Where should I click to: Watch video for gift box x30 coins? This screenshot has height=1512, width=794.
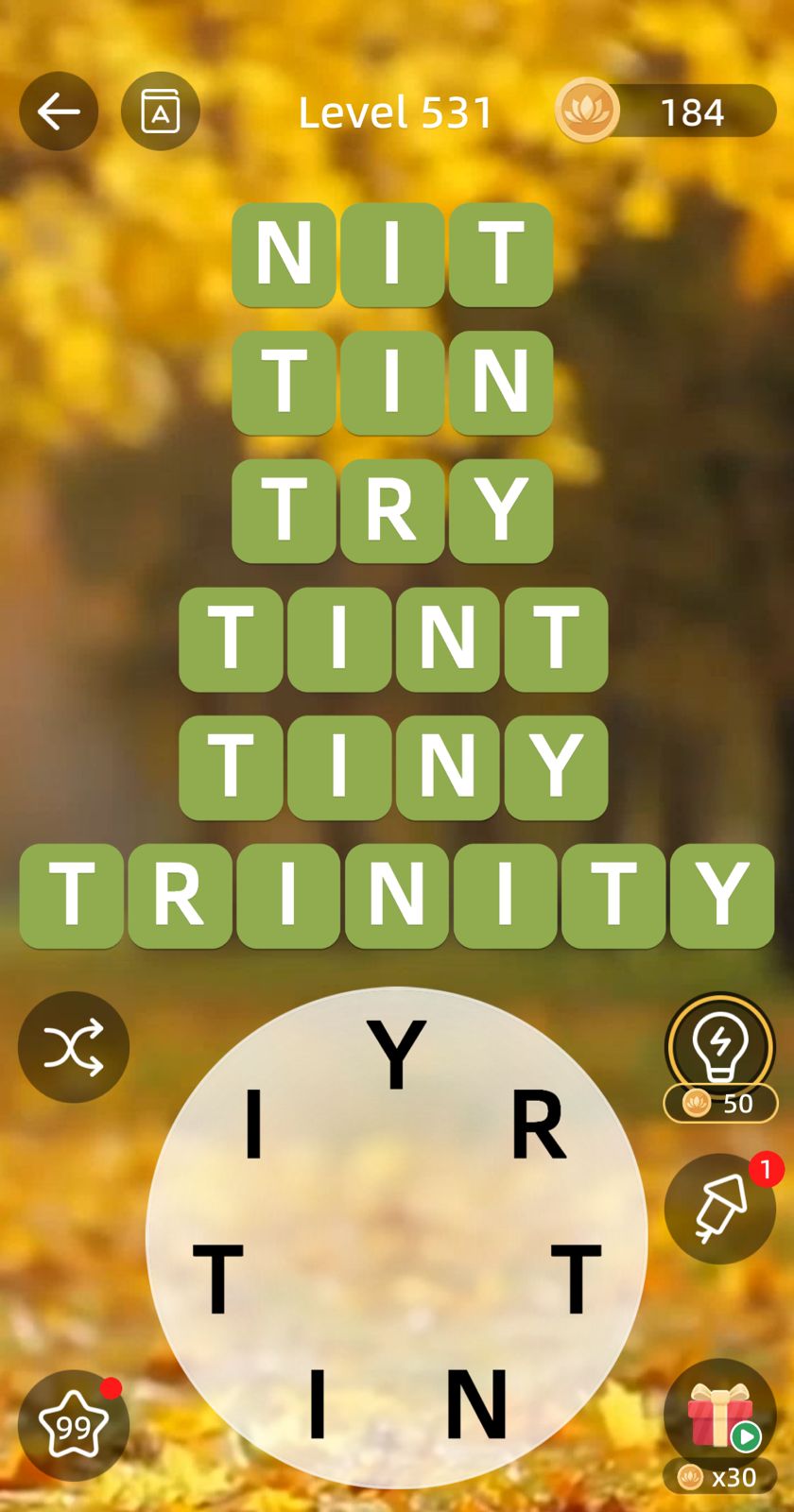720,1417
